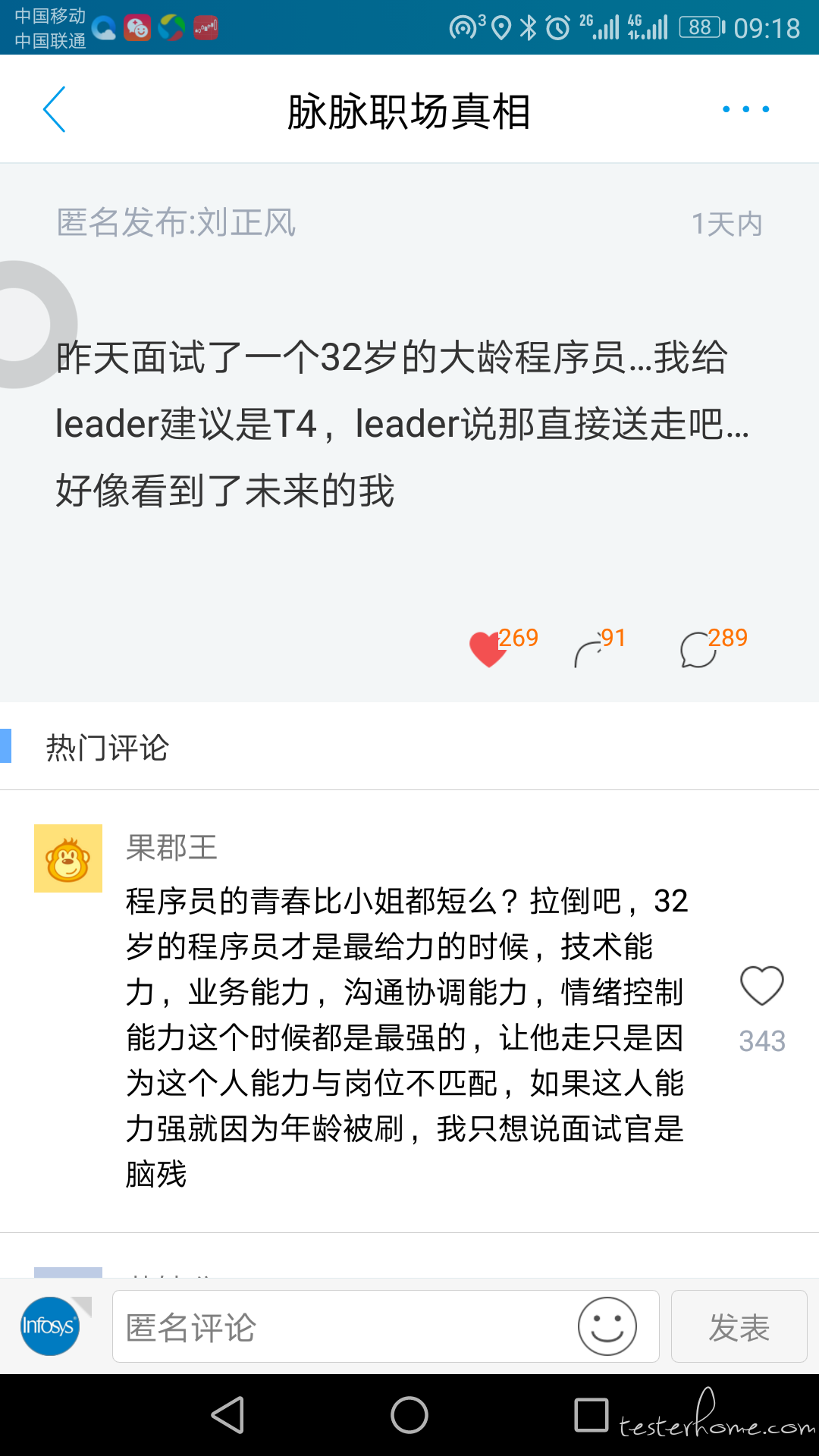819x1456 pixels.
Task: Tap the 发表 publish button
Action: 739,1326
